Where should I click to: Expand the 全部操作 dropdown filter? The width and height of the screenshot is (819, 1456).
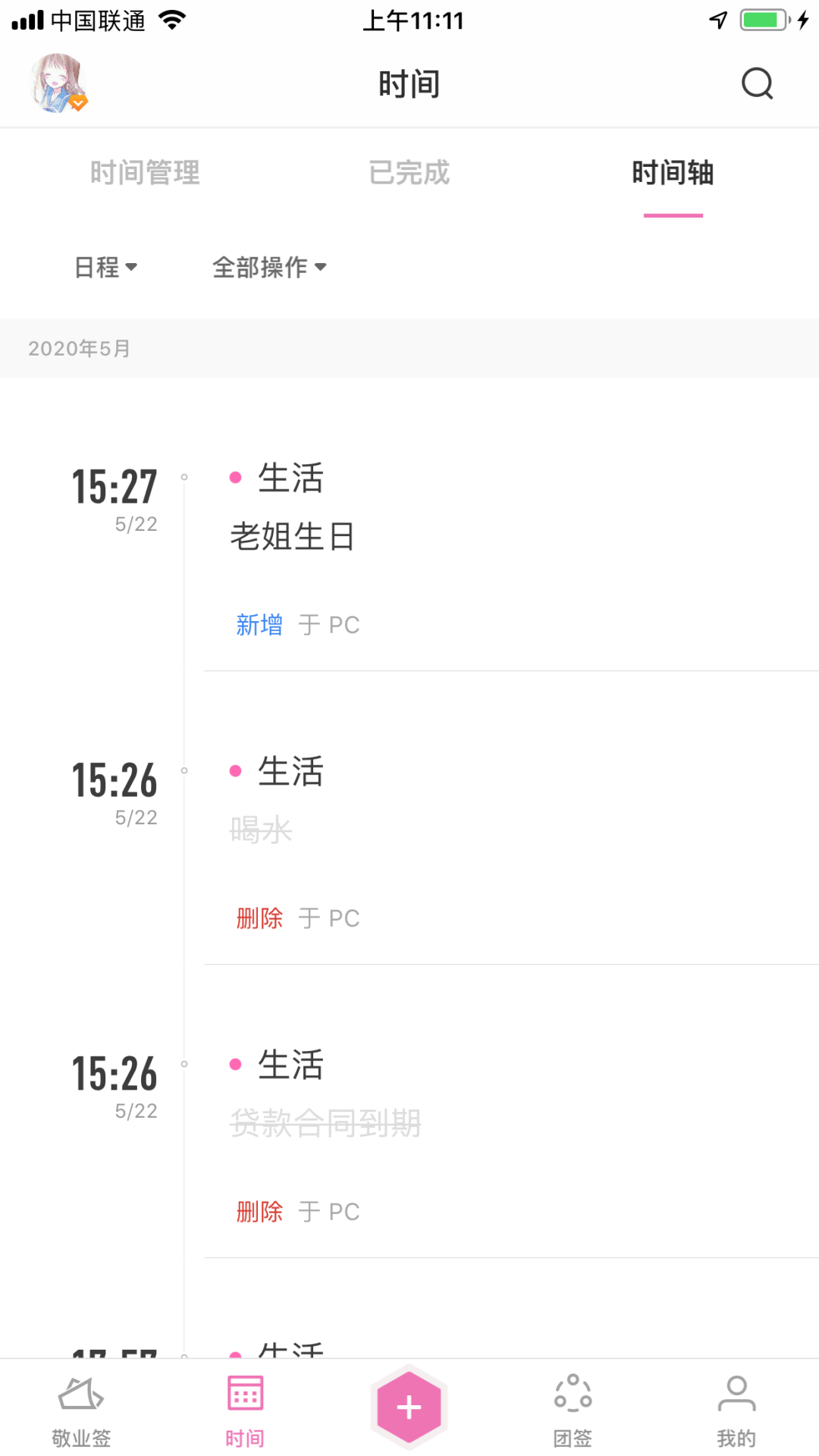tap(269, 267)
